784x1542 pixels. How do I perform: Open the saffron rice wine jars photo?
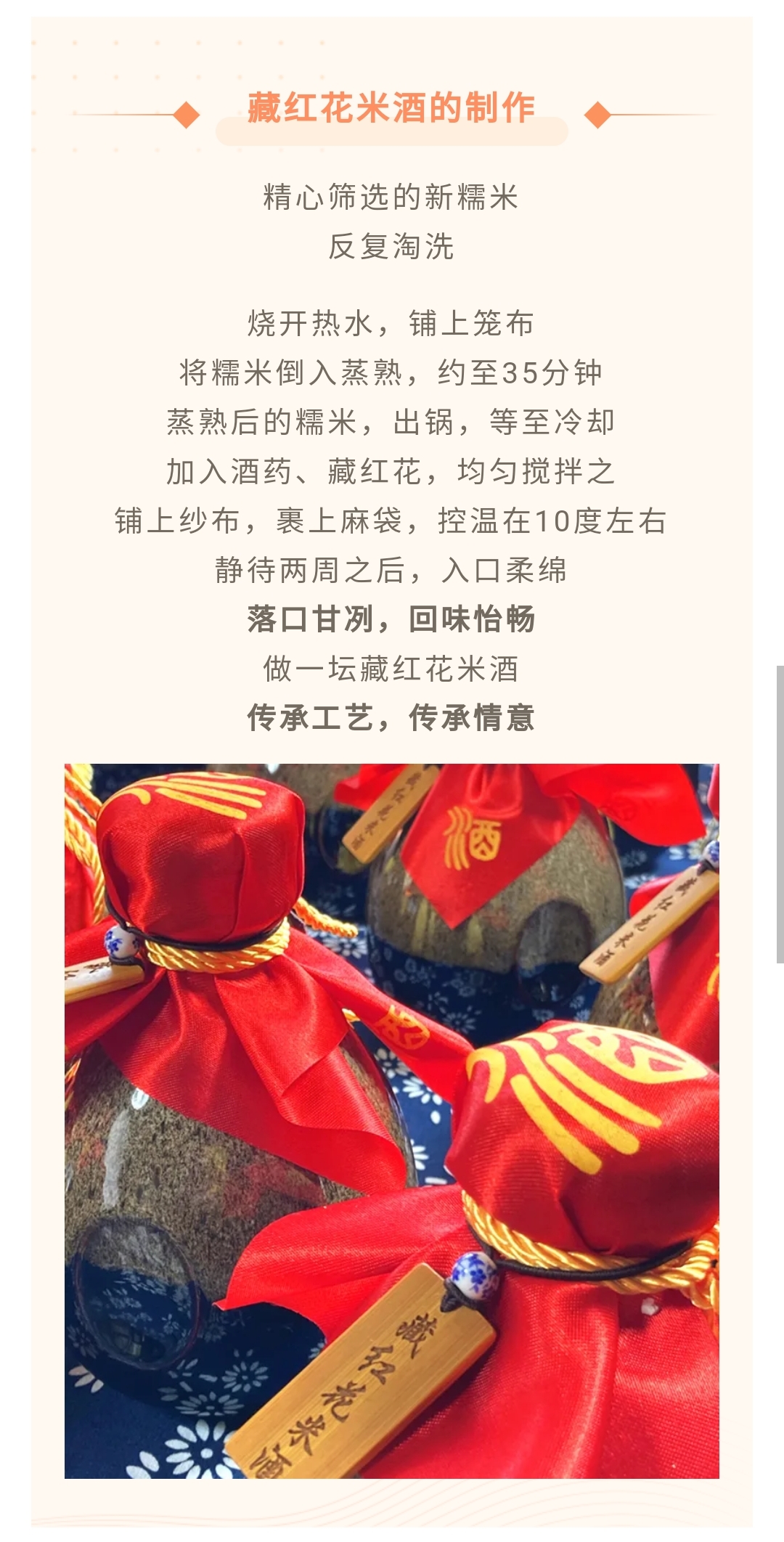click(x=392, y=1121)
